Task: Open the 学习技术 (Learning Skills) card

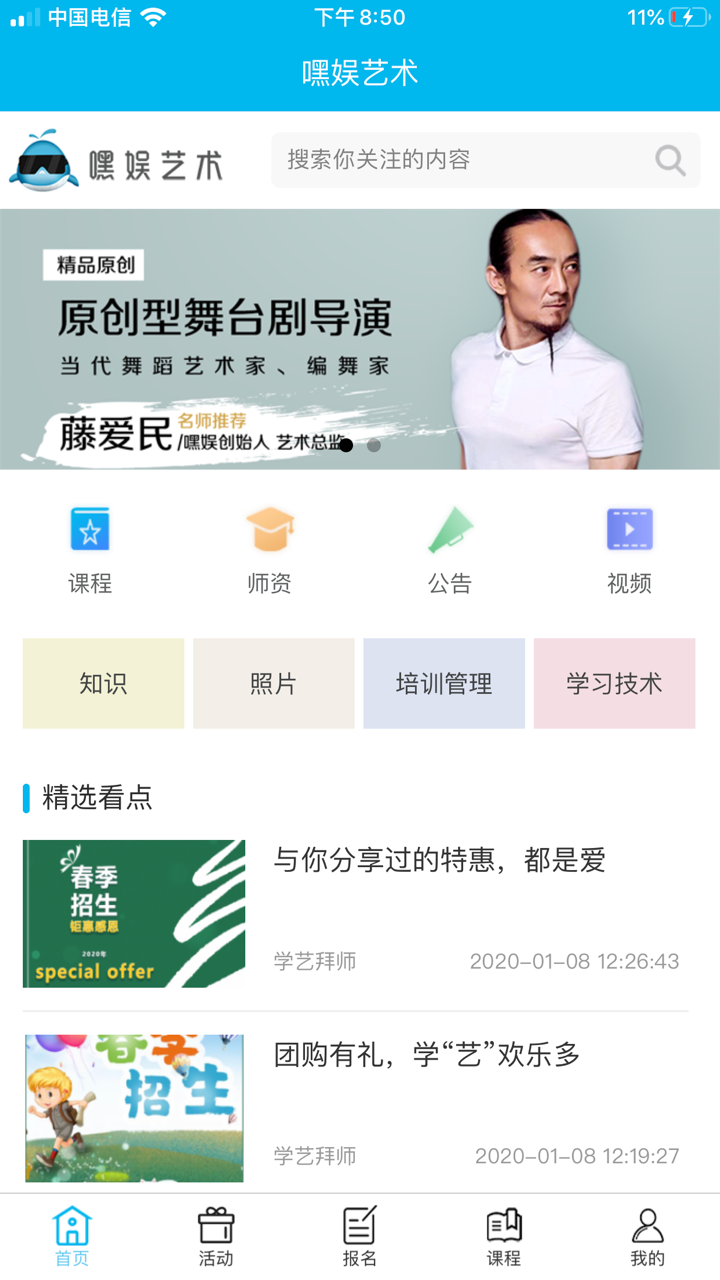Action: [614, 683]
